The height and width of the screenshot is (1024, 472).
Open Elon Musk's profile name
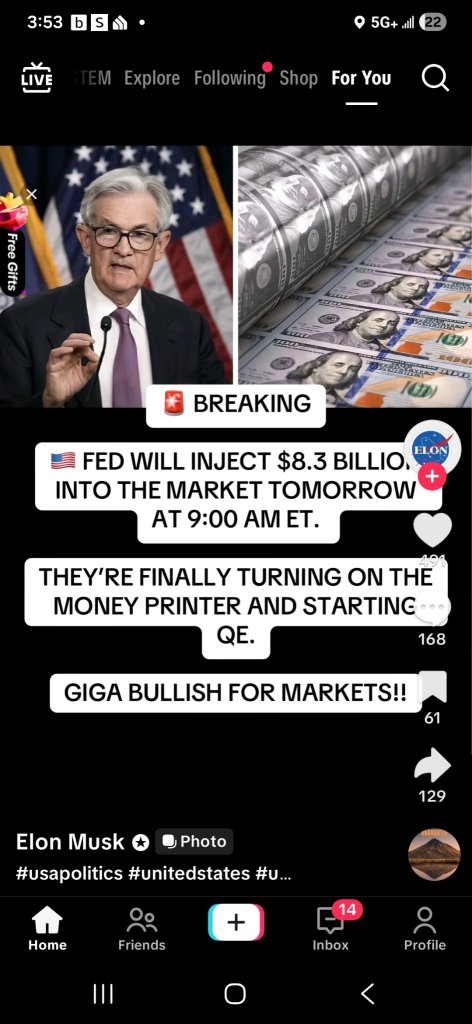[70, 842]
